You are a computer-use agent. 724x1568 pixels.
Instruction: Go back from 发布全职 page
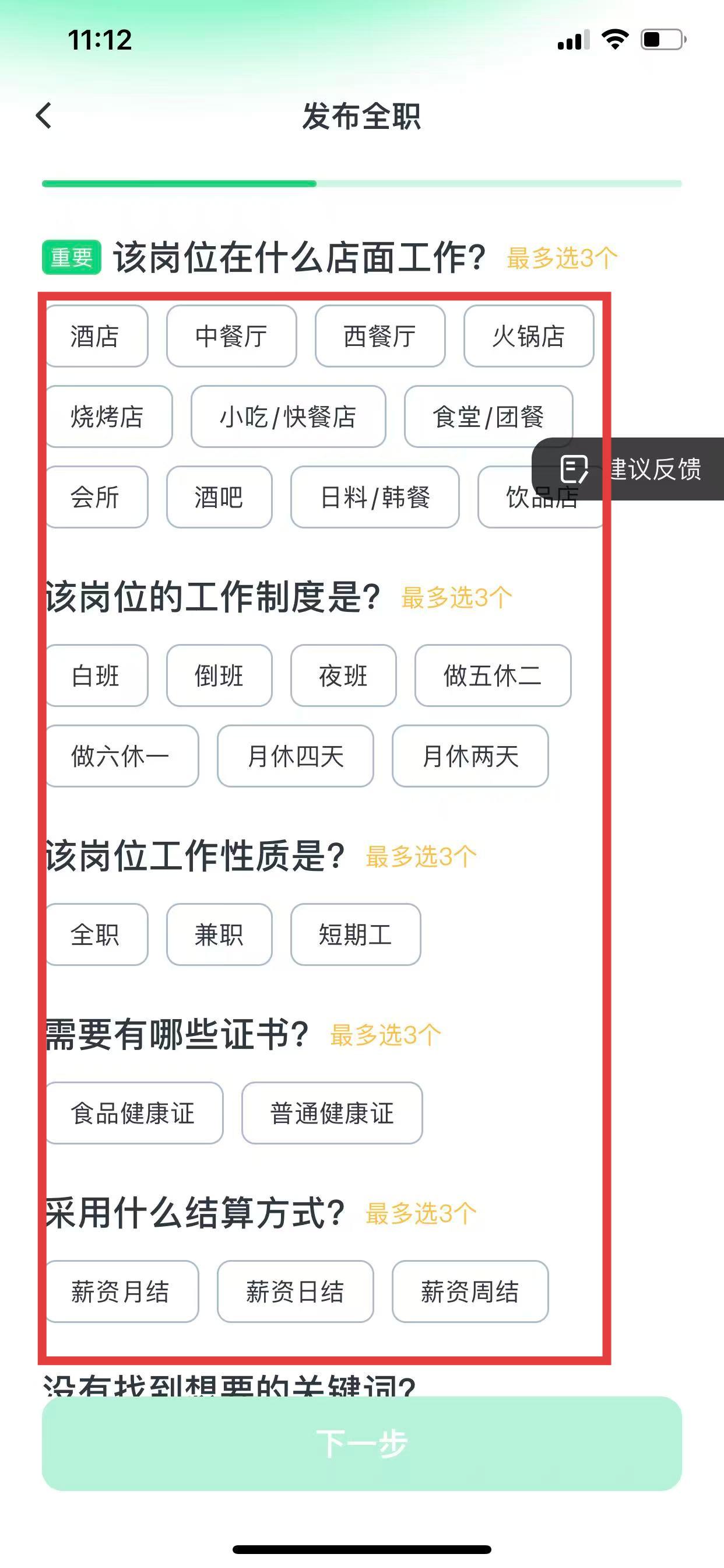44,116
